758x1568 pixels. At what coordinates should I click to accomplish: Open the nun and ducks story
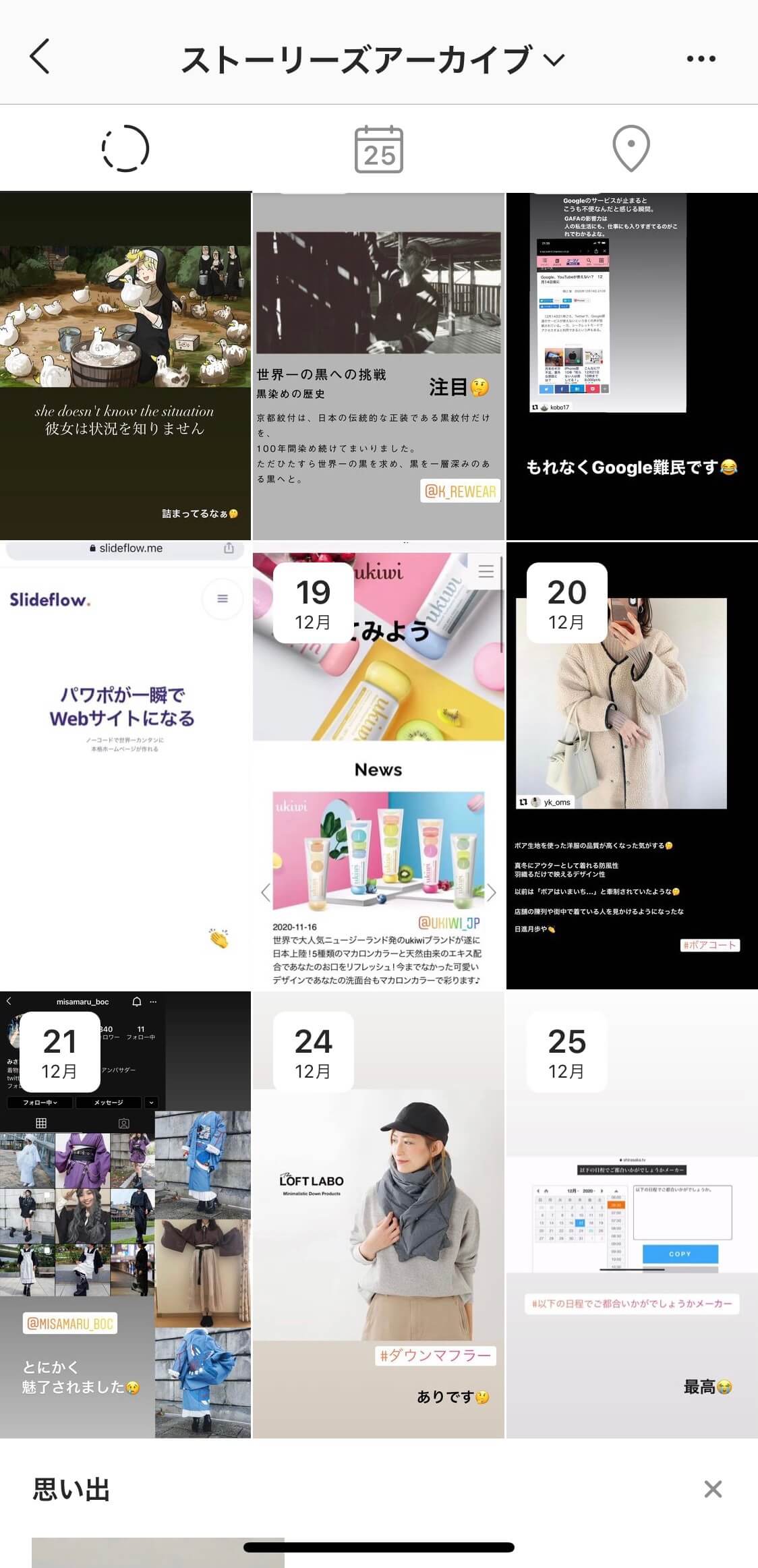(x=125, y=366)
